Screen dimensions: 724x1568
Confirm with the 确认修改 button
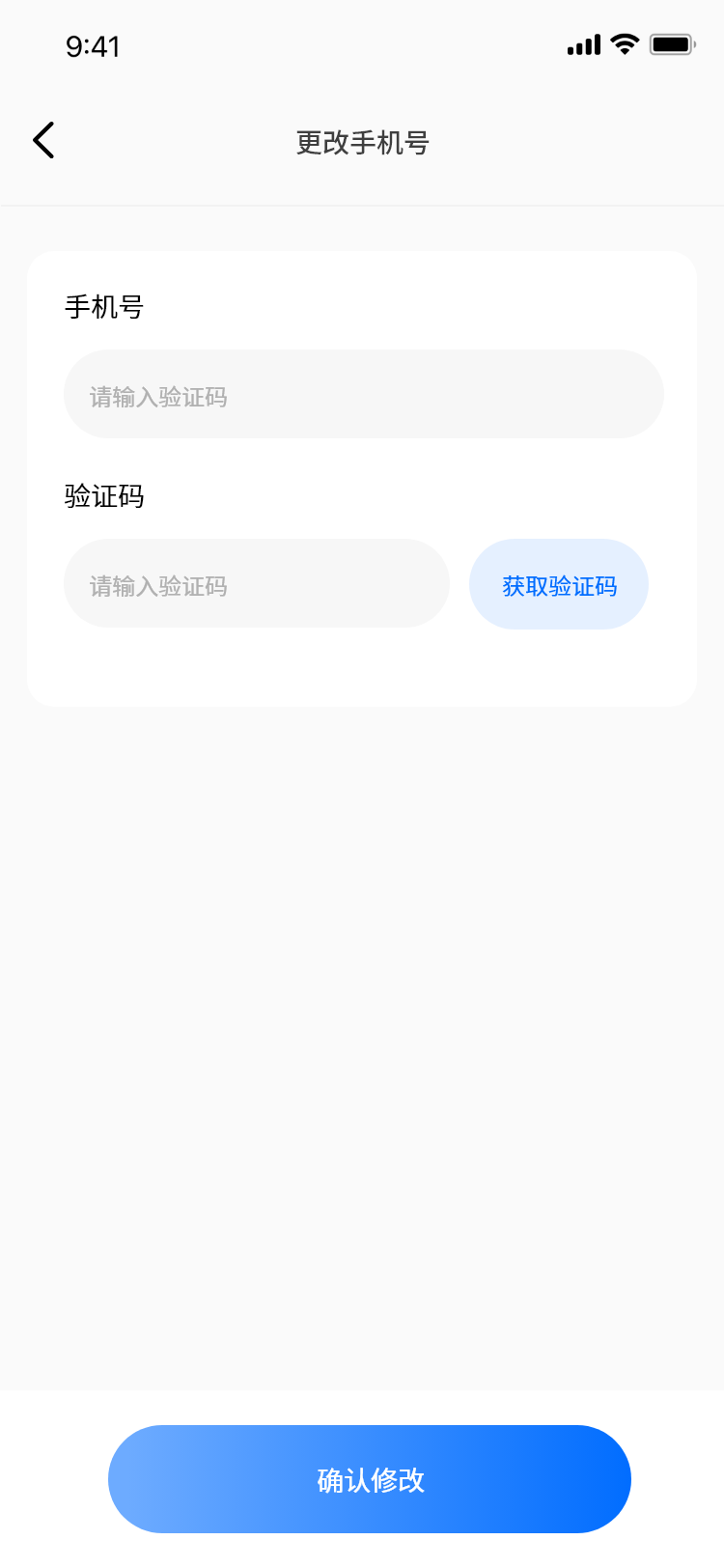pyautogui.click(x=369, y=1479)
